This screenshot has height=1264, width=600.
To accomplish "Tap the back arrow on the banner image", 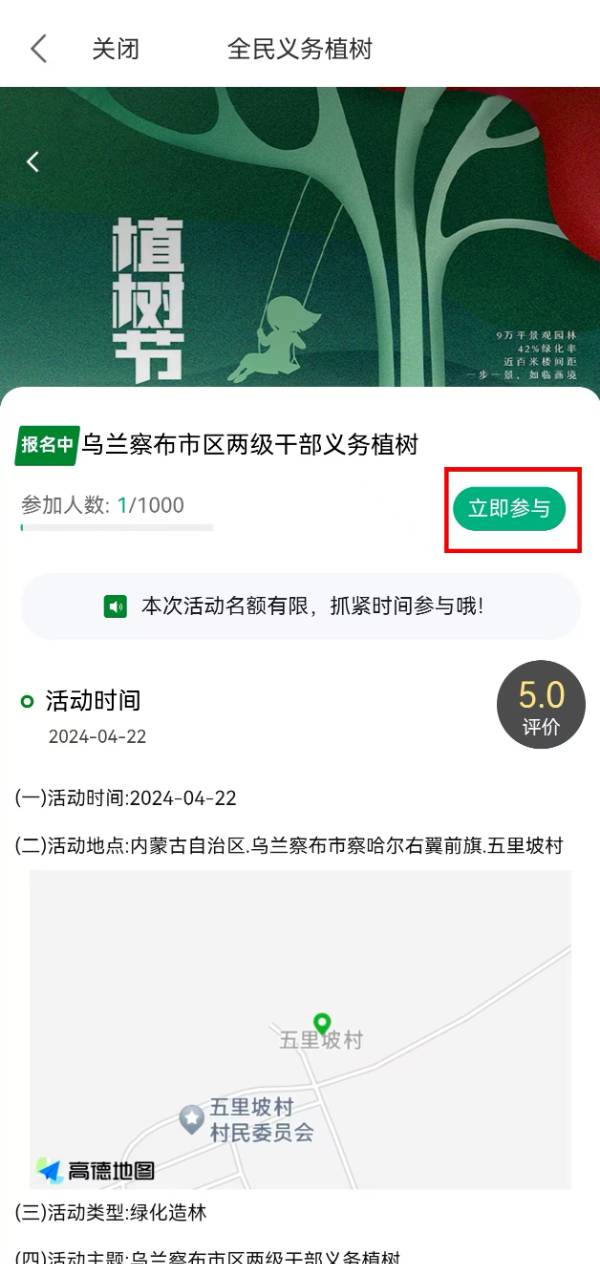I will [34, 162].
